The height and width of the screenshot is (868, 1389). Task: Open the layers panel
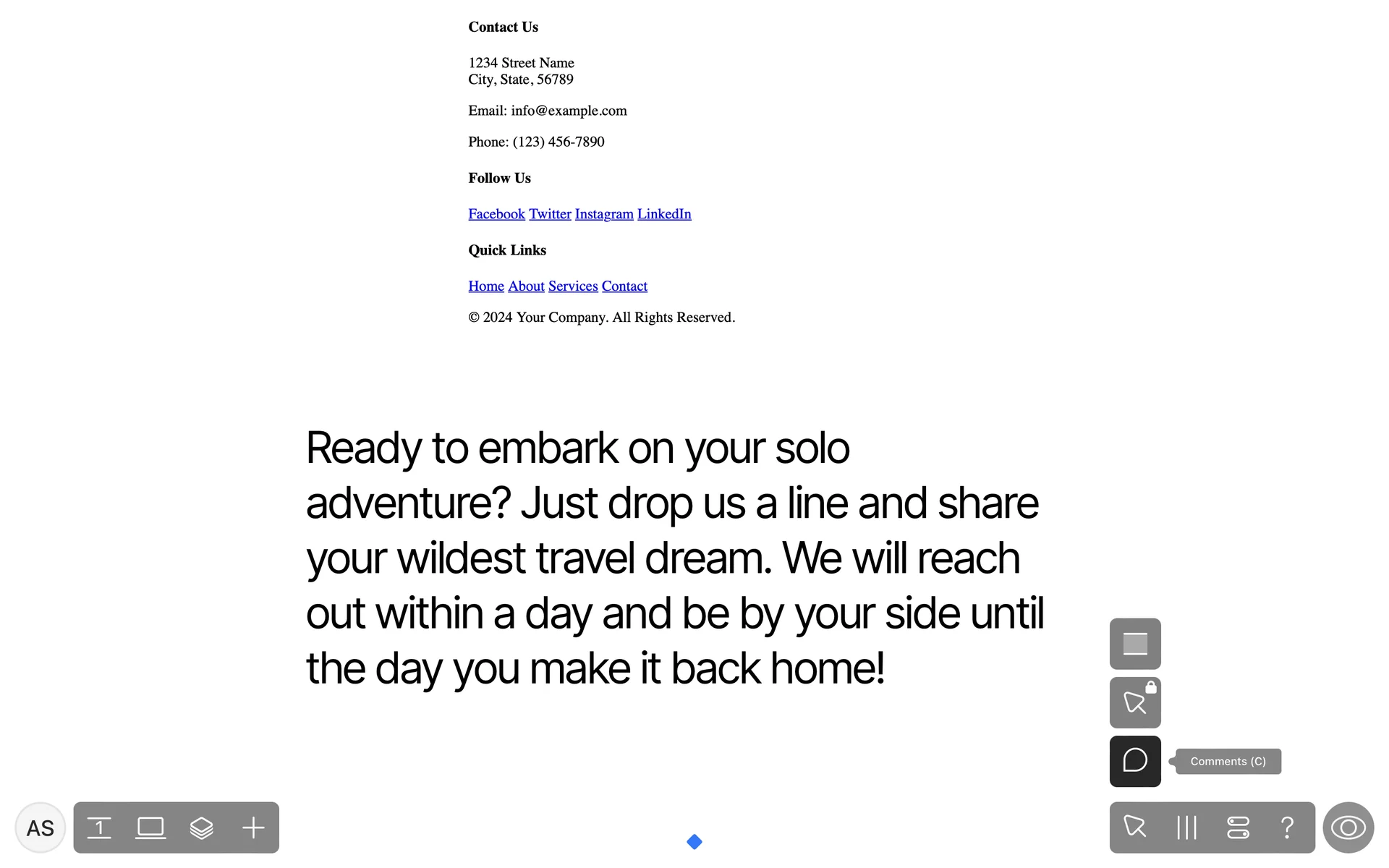(x=202, y=827)
